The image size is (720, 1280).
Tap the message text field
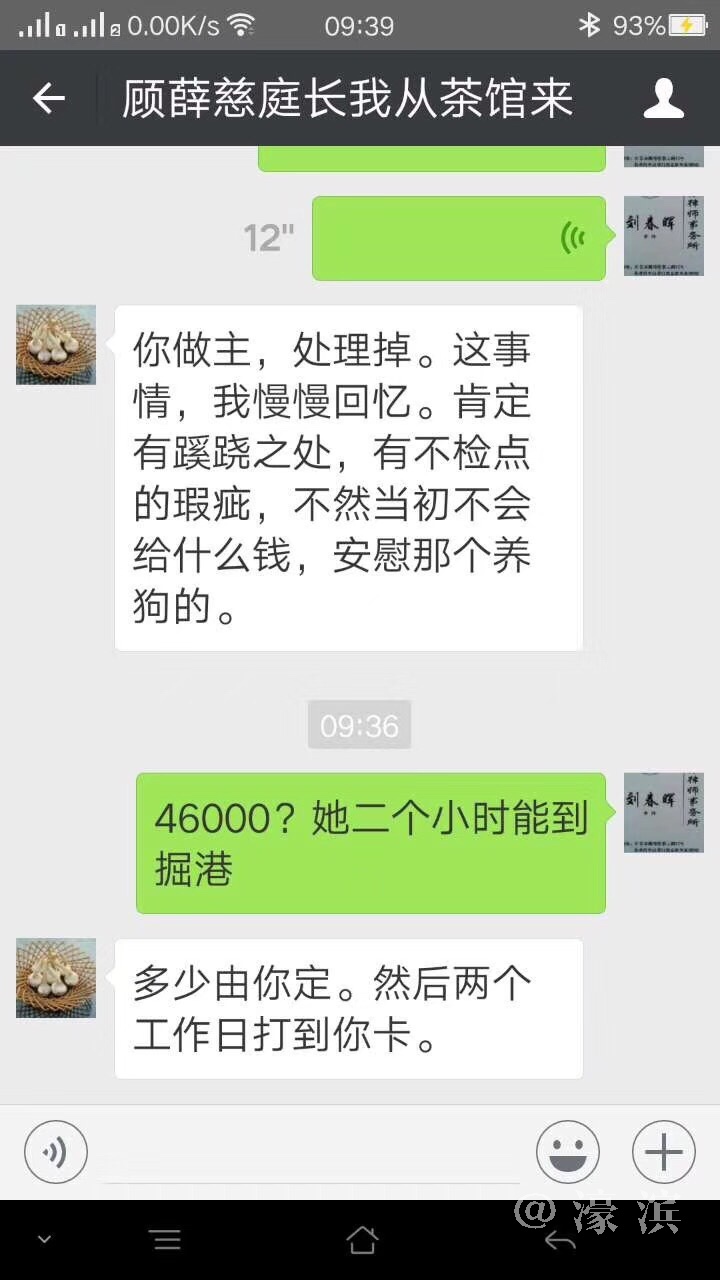310,1152
